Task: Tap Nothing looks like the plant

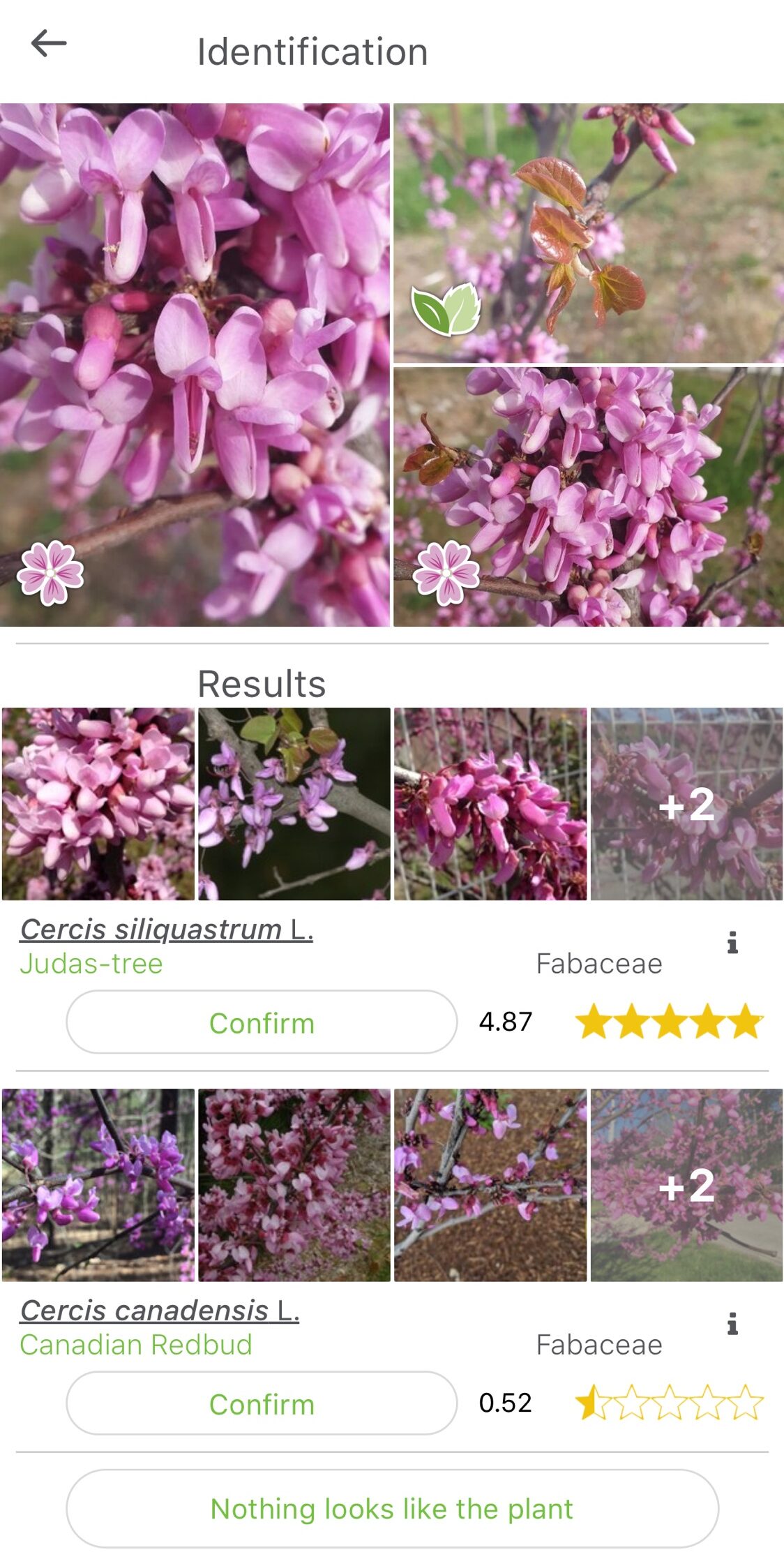Action: click(392, 1509)
